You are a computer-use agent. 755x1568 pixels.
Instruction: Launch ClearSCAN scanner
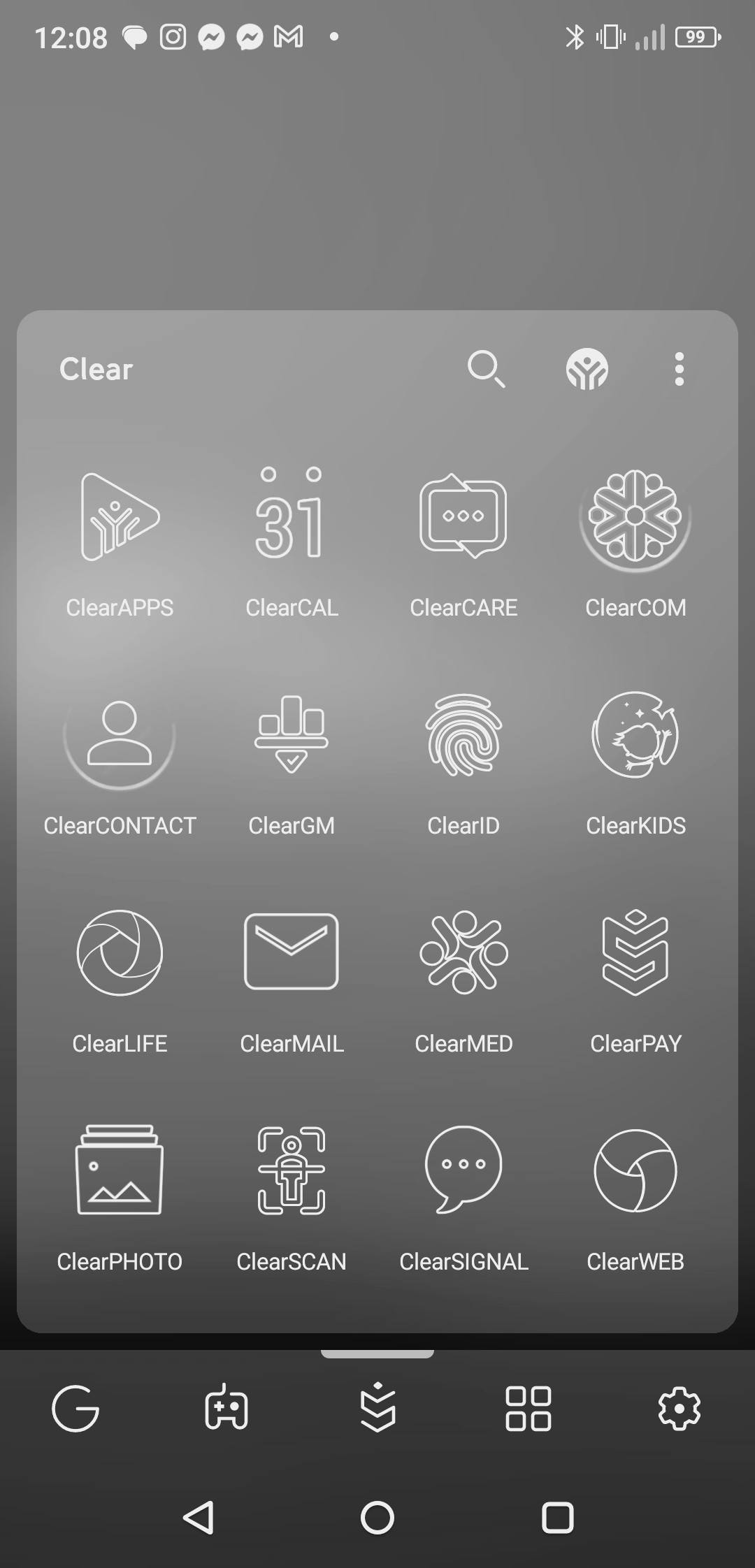(x=292, y=1172)
